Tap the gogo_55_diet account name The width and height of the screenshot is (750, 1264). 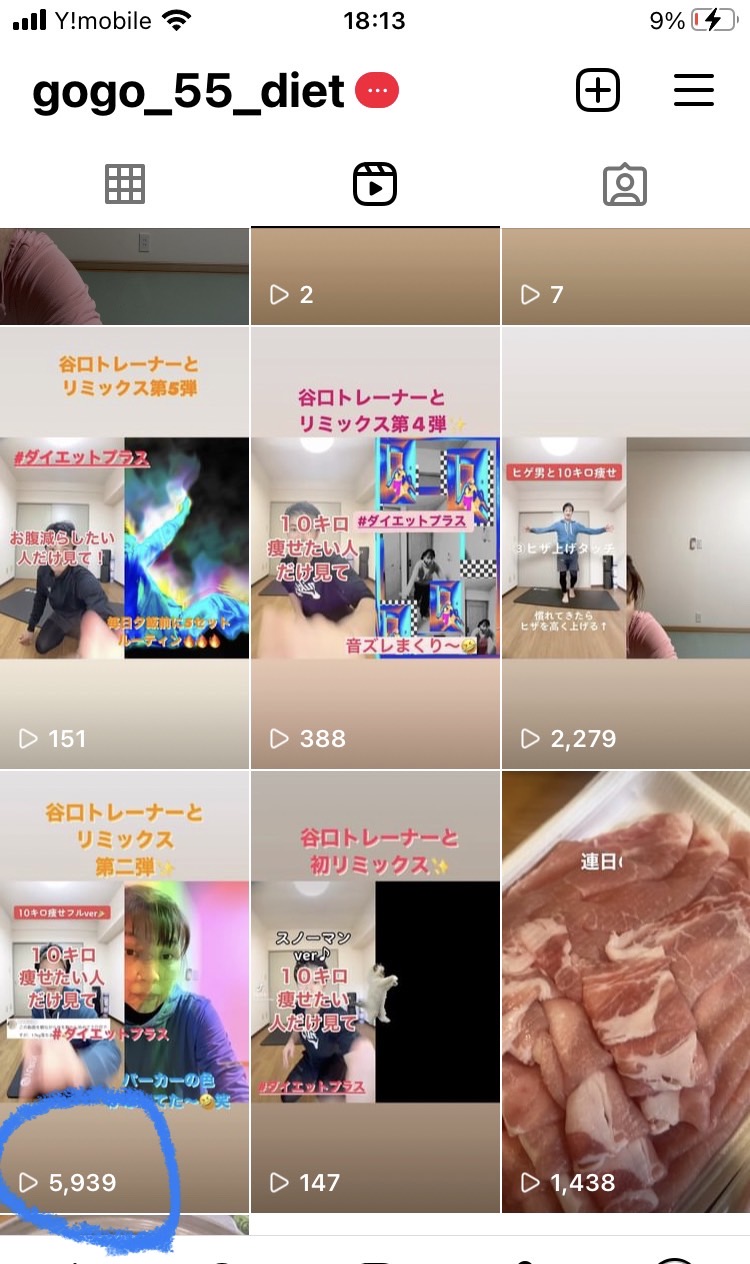189,92
